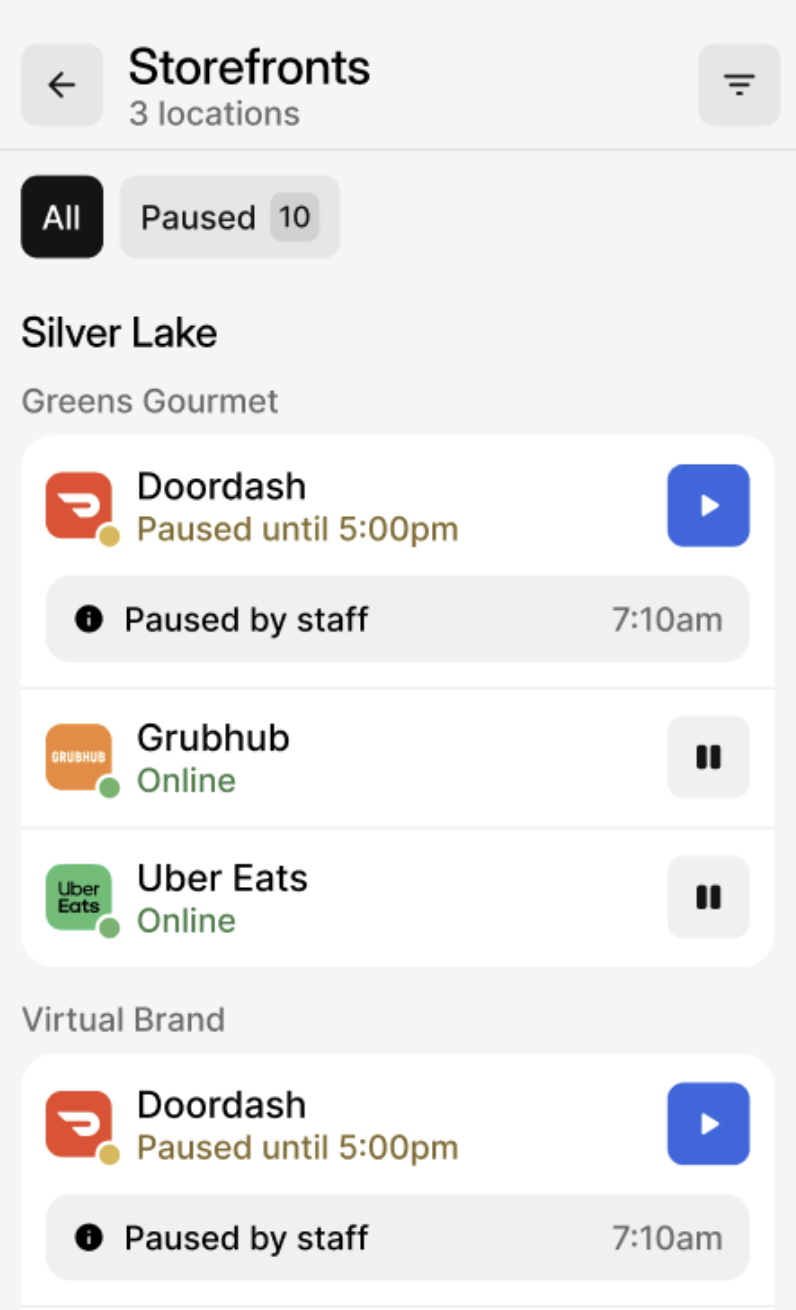796x1310 pixels.
Task: Resume Doordash under Virtual Brand
Action: [708, 1123]
